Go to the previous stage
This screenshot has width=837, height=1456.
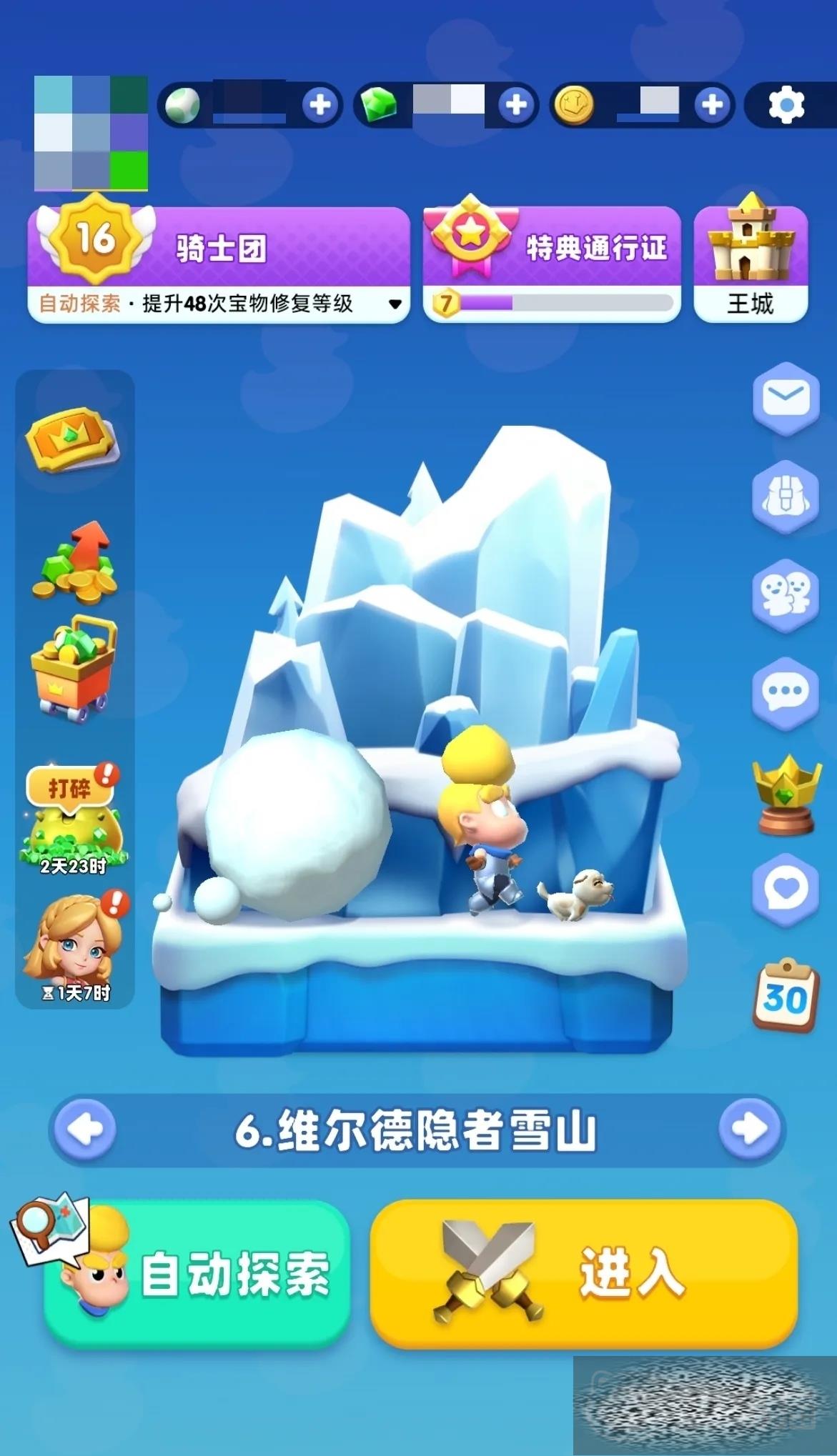[89, 1129]
